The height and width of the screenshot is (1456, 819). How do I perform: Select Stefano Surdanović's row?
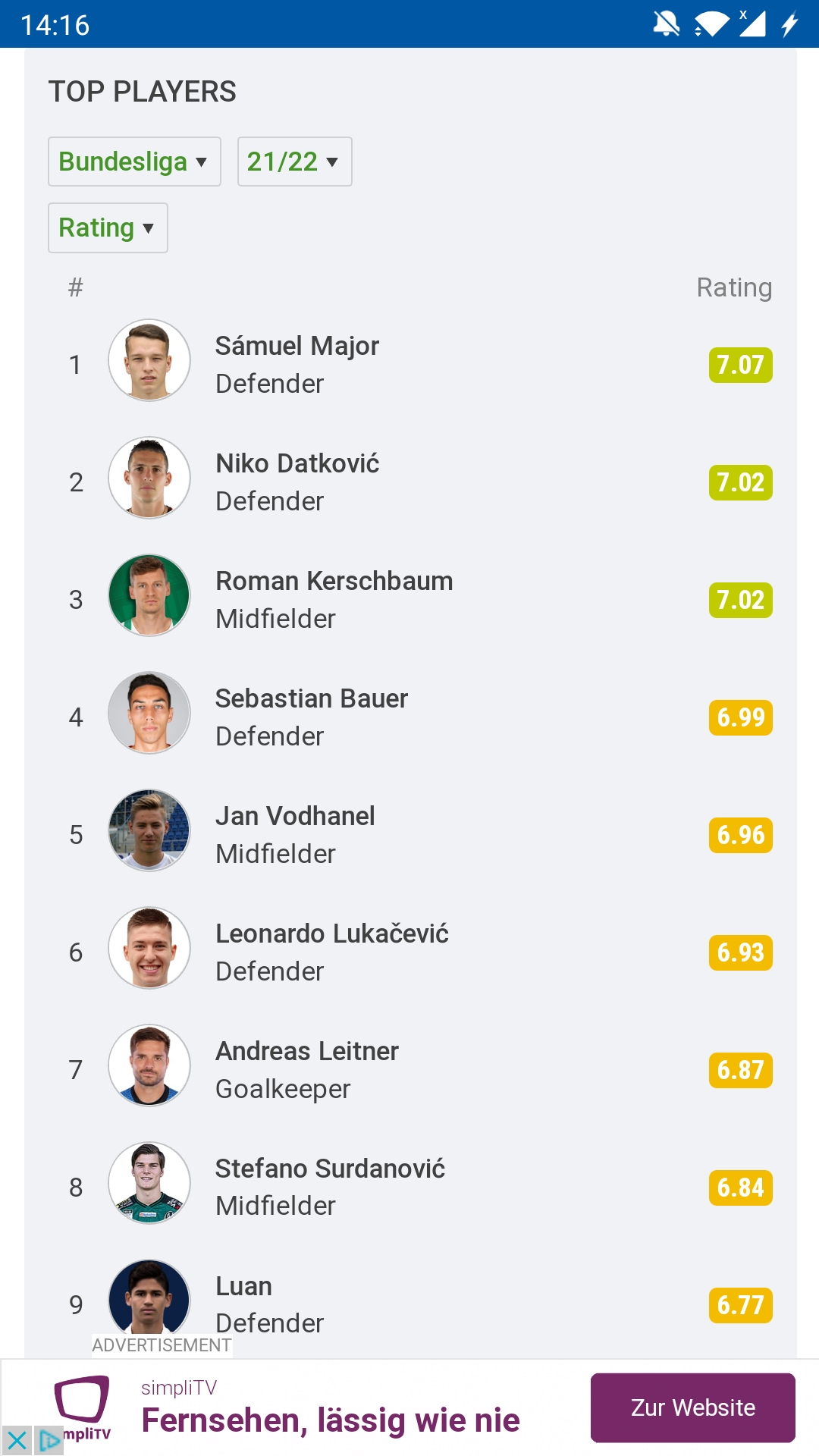[410, 1188]
